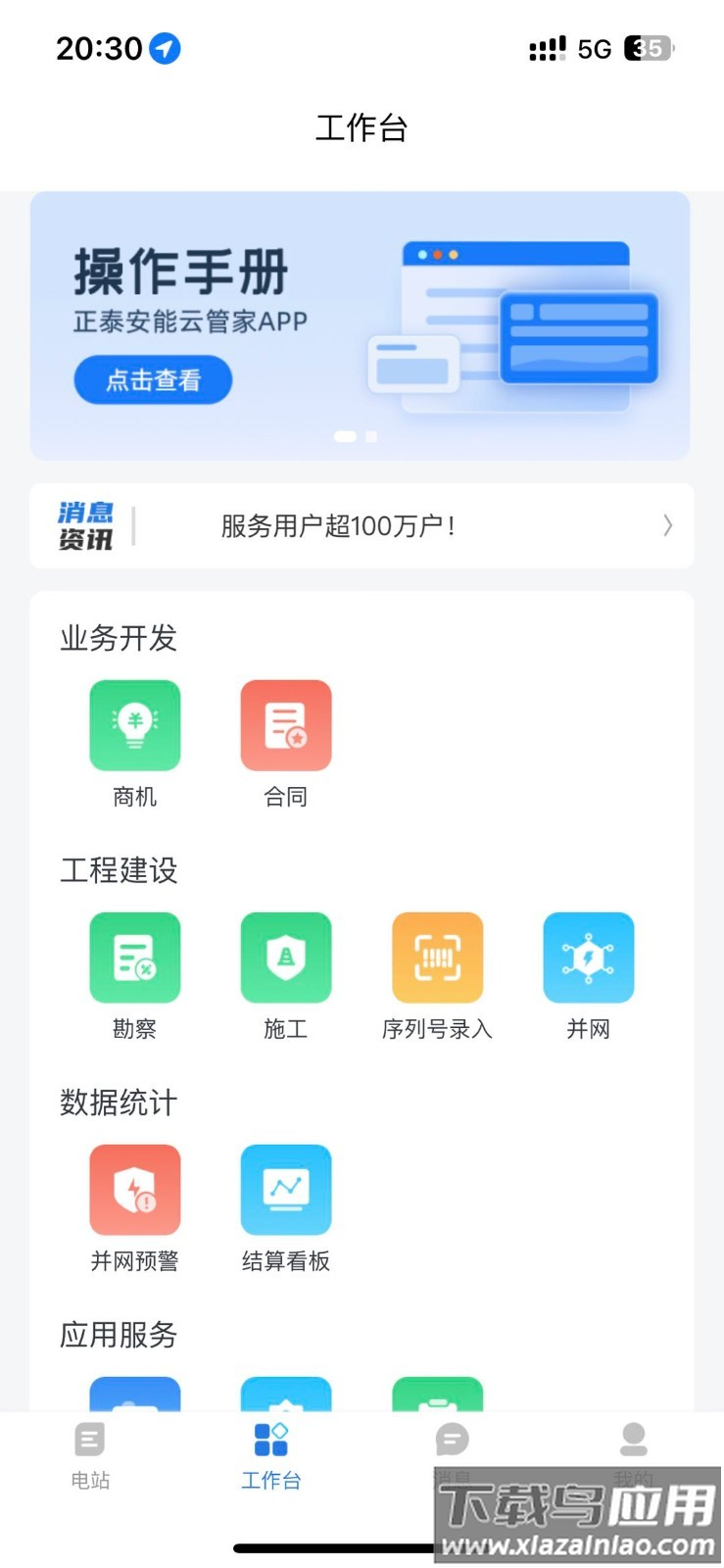Open 序列号录入 serial number entry
The width and height of the screenshot is (724, 1568).
(437, 957)
